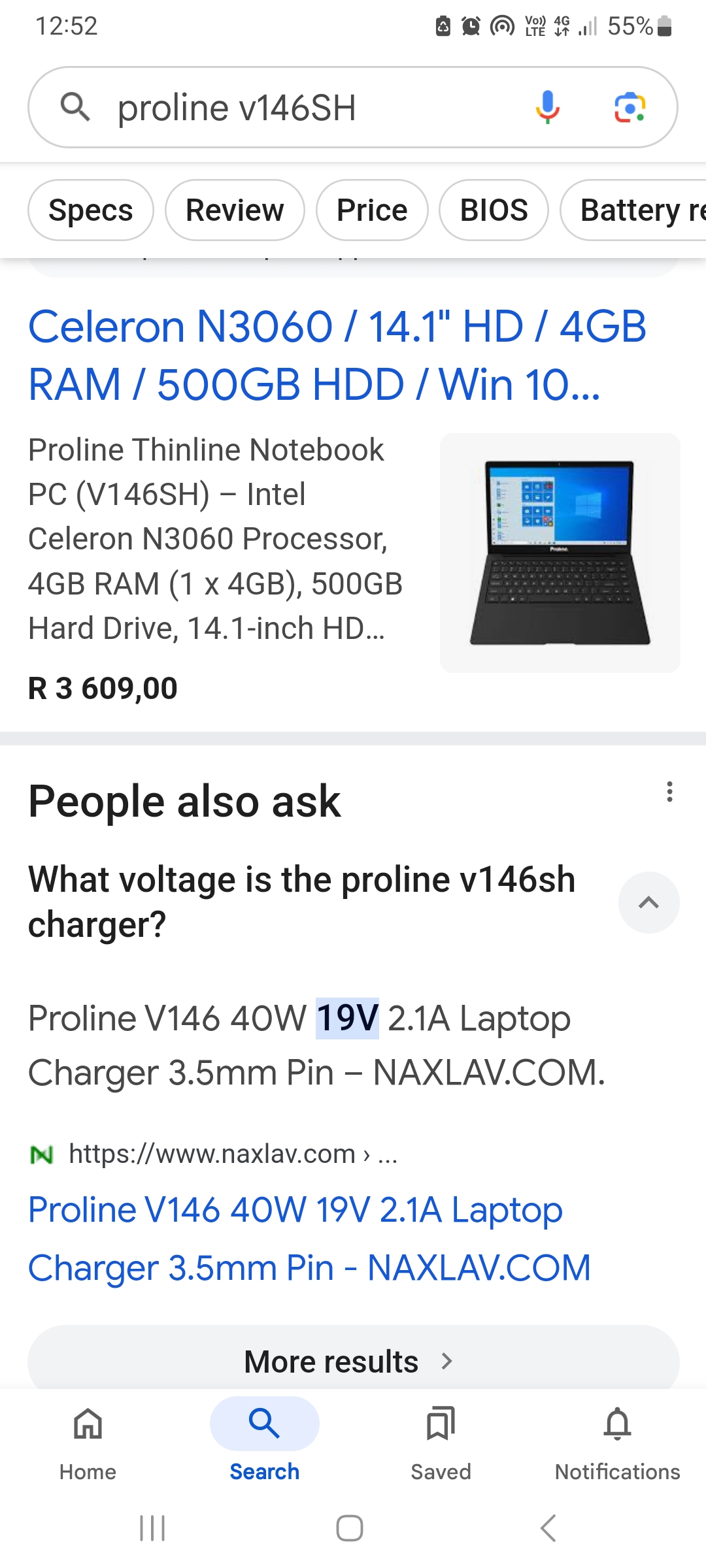Open recent apps from the navigation bar
Image resolution: width=706 pixels, height=1568 pixels.
(x=152, y=1528)
